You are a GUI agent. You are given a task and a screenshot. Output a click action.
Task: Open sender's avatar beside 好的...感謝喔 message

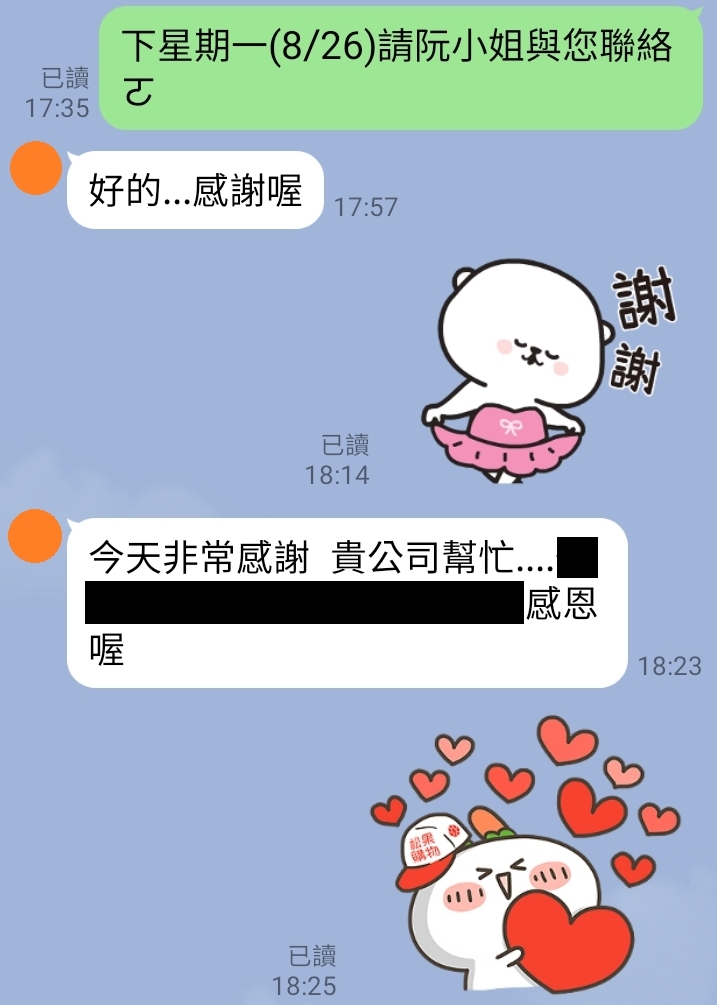pos(36,169)
